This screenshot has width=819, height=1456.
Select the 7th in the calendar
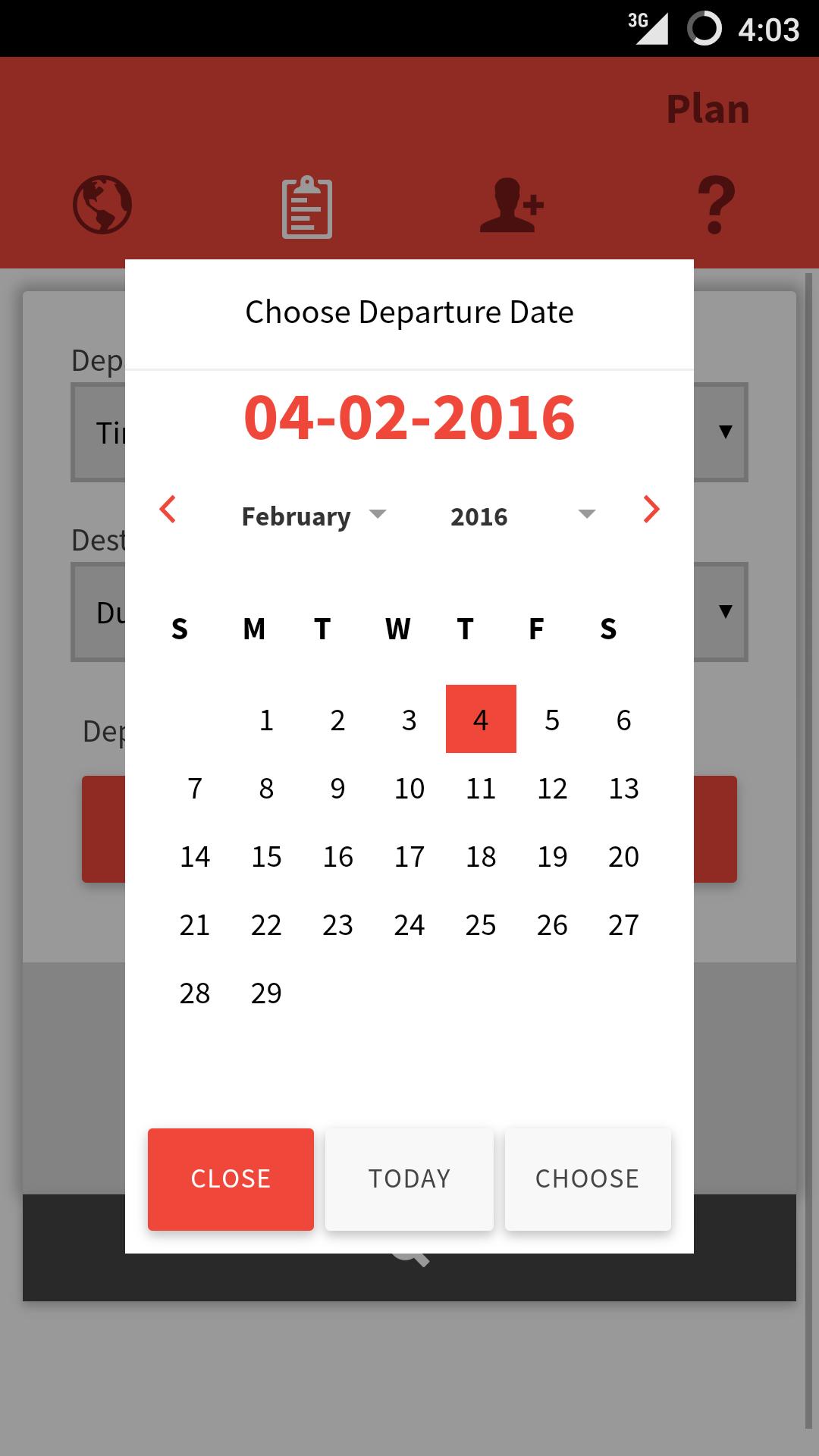pyautogui.click(x=195, y=789)
